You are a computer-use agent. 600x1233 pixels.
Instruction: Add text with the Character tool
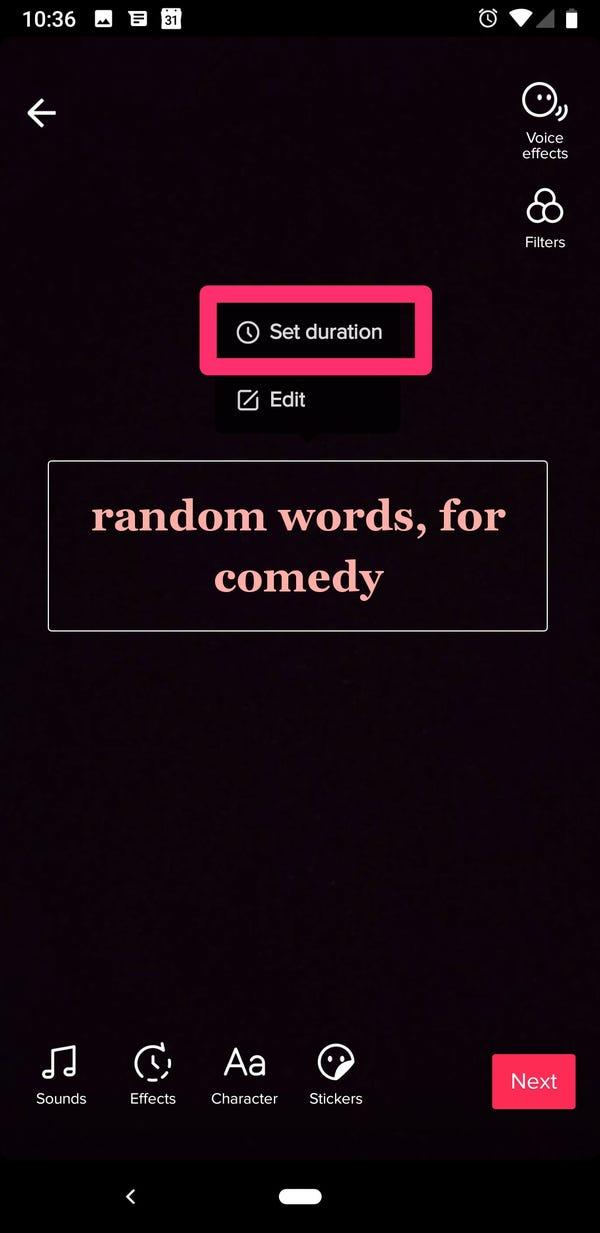pyautogui.click(x=244, y=1075)
